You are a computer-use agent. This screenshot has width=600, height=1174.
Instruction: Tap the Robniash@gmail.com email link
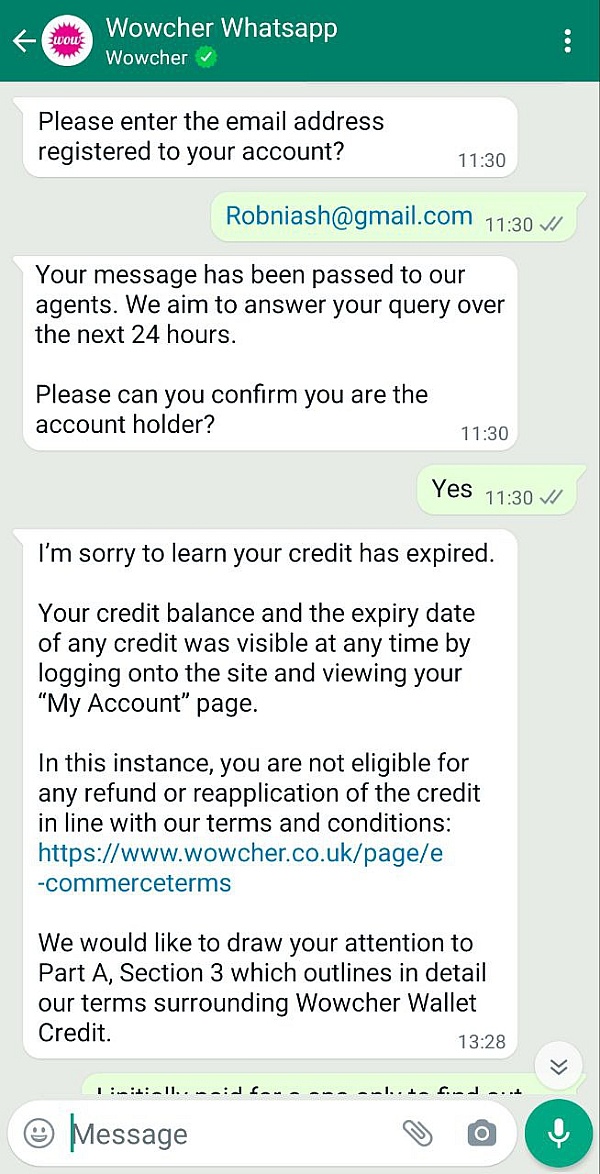[348, 216]
